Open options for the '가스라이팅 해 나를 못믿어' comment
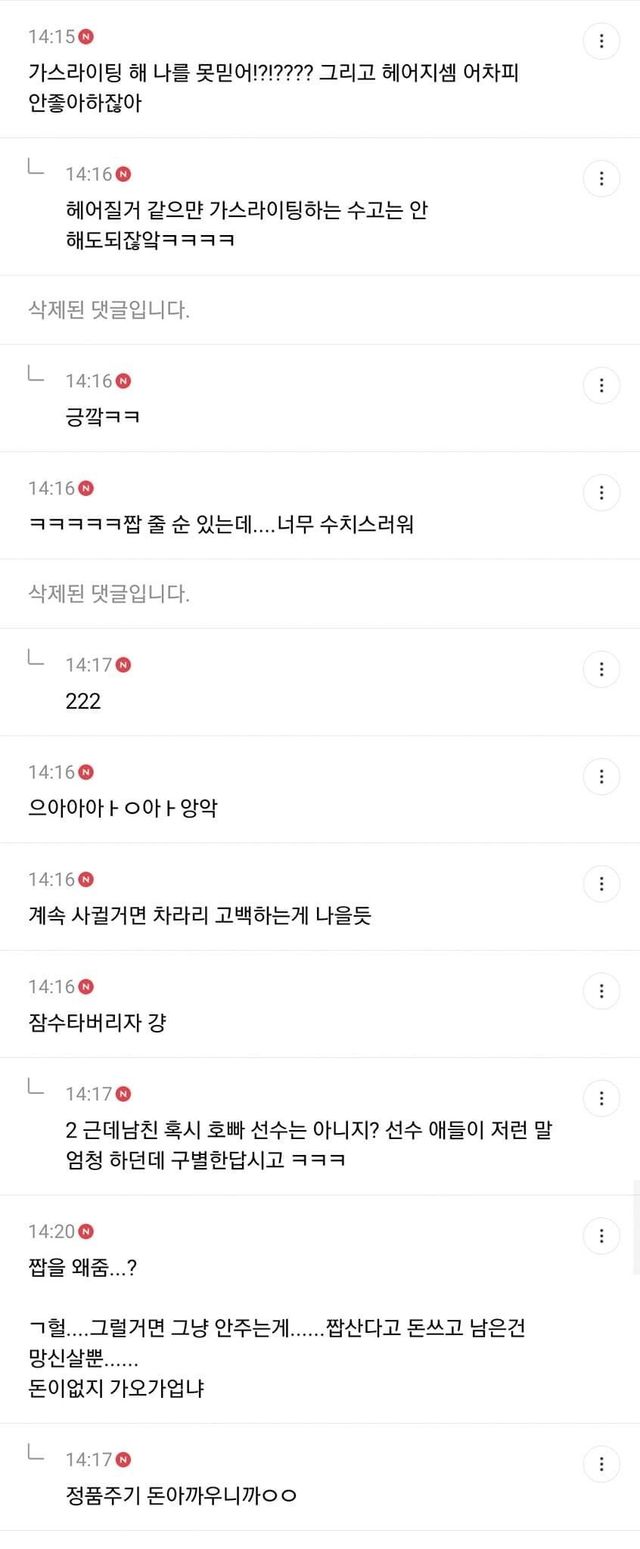Image resolution: width=640 pixels, height=1549 pixels. [601, 41]
